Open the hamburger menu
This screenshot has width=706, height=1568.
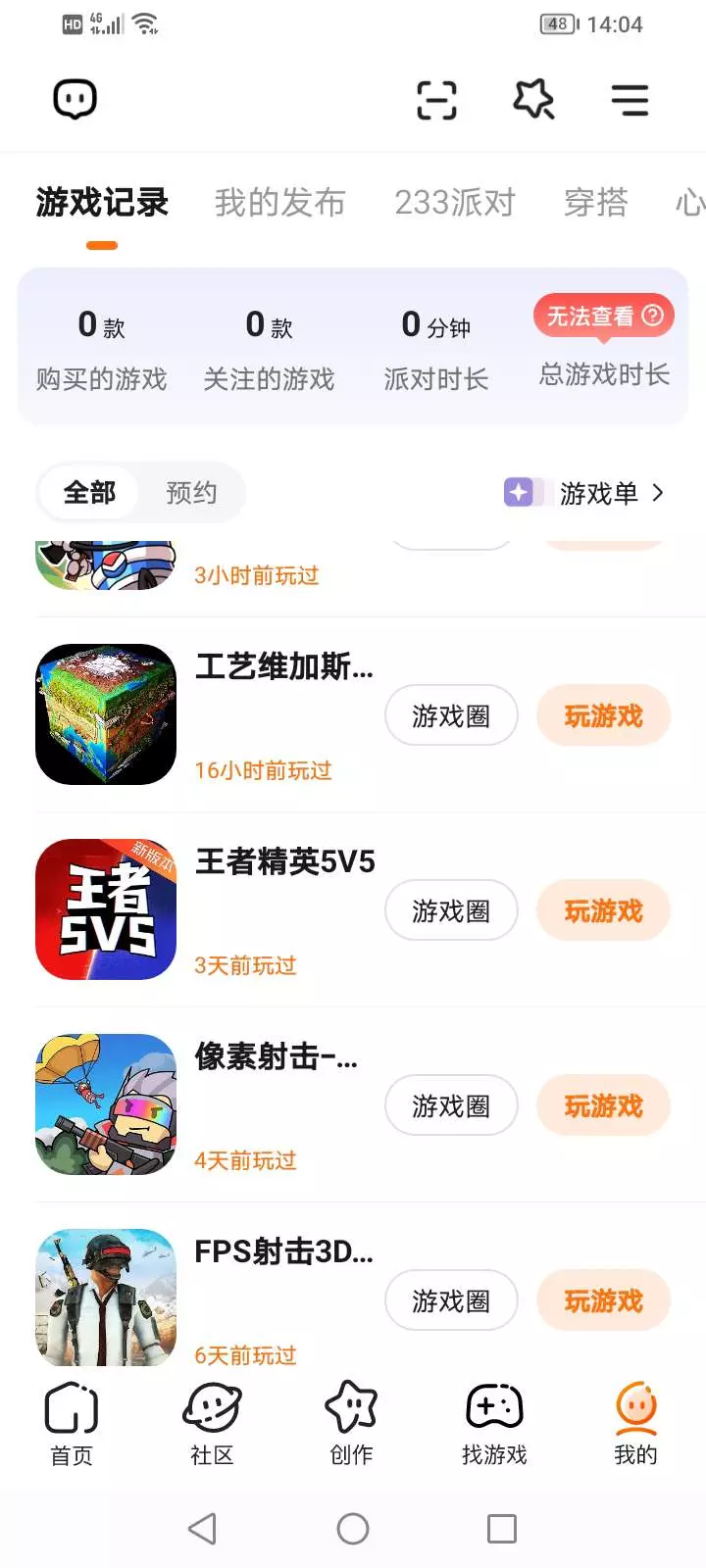click(x=630, y=100)
